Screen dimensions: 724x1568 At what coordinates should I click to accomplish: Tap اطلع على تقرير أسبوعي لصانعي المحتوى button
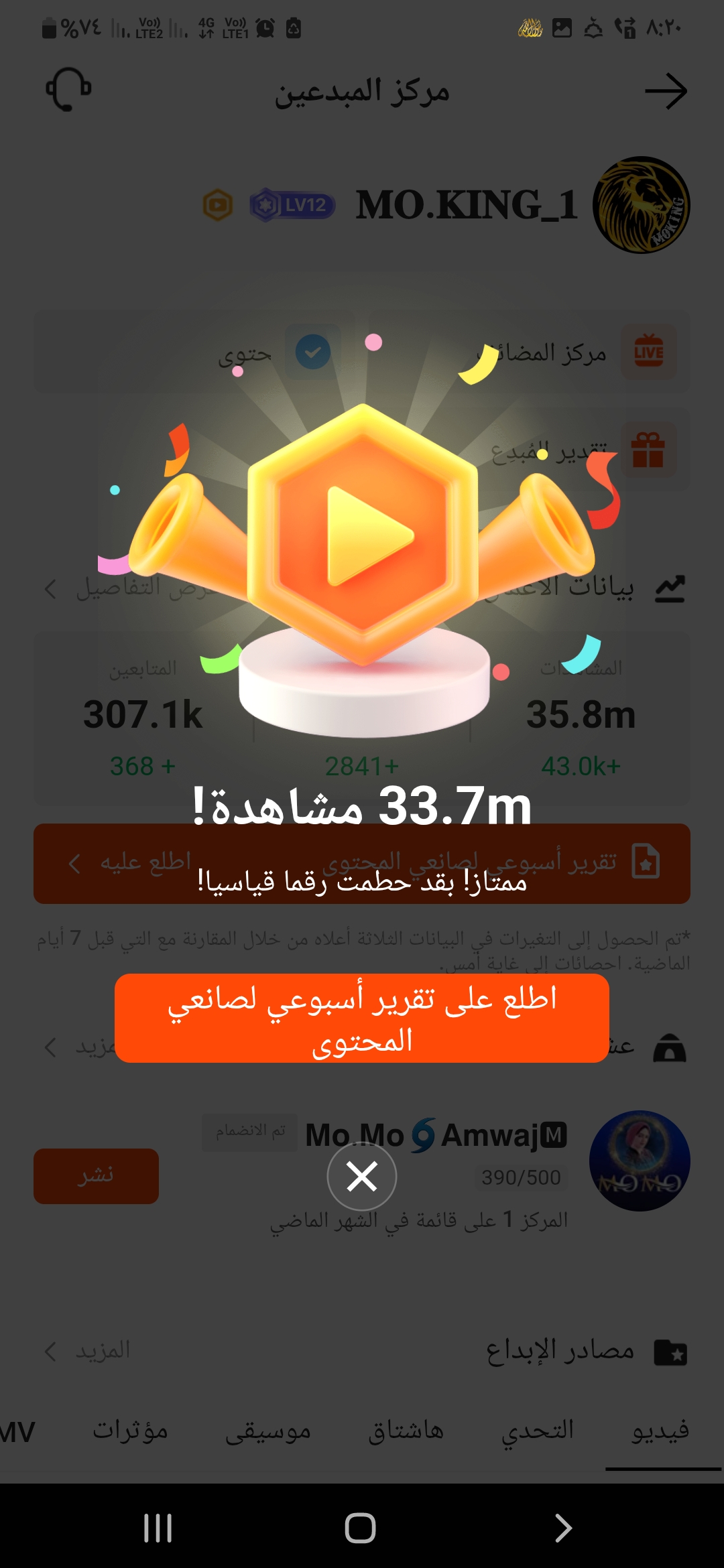pyautogui.click(x=362, y=1018)
